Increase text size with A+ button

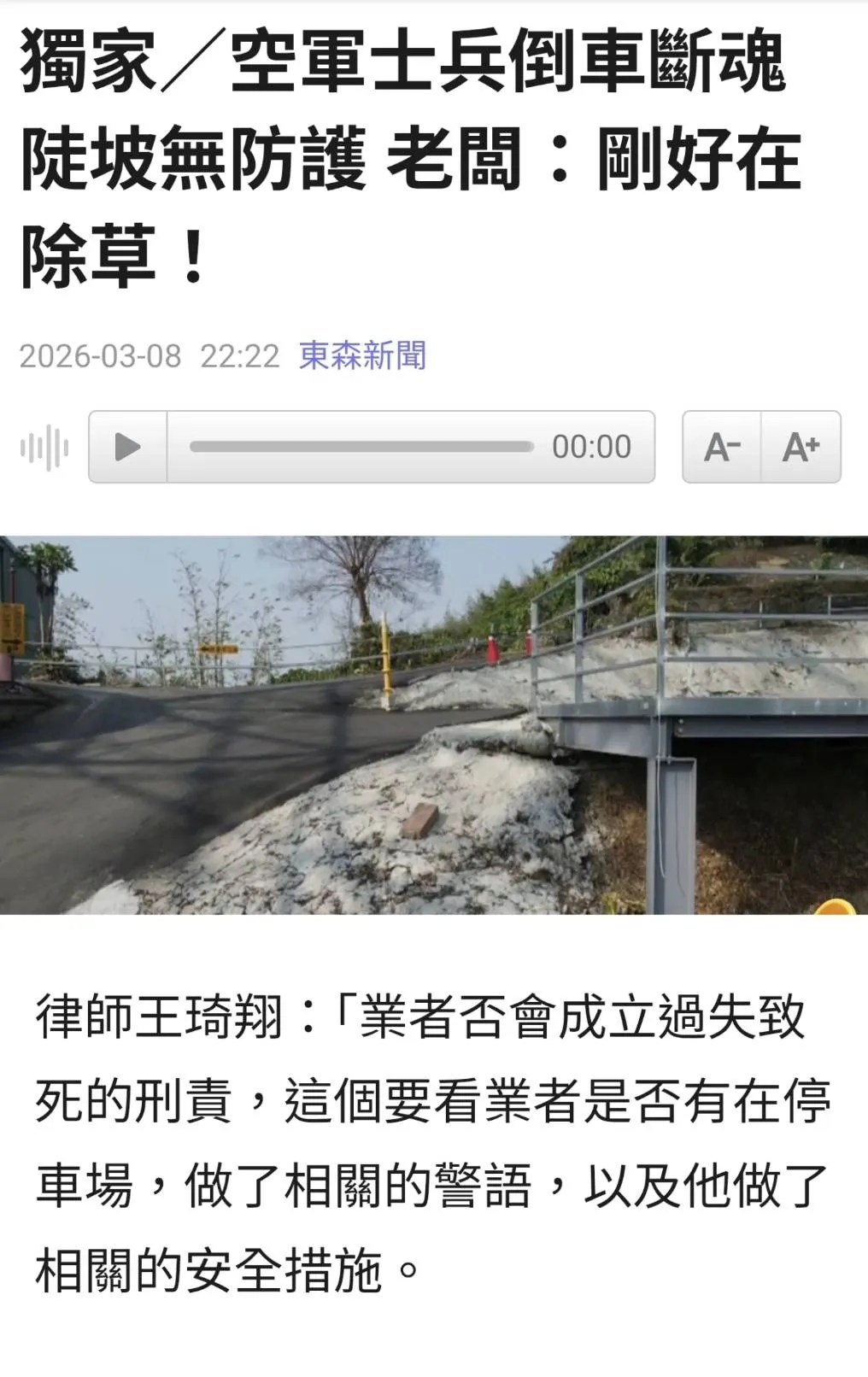(801, 447)
